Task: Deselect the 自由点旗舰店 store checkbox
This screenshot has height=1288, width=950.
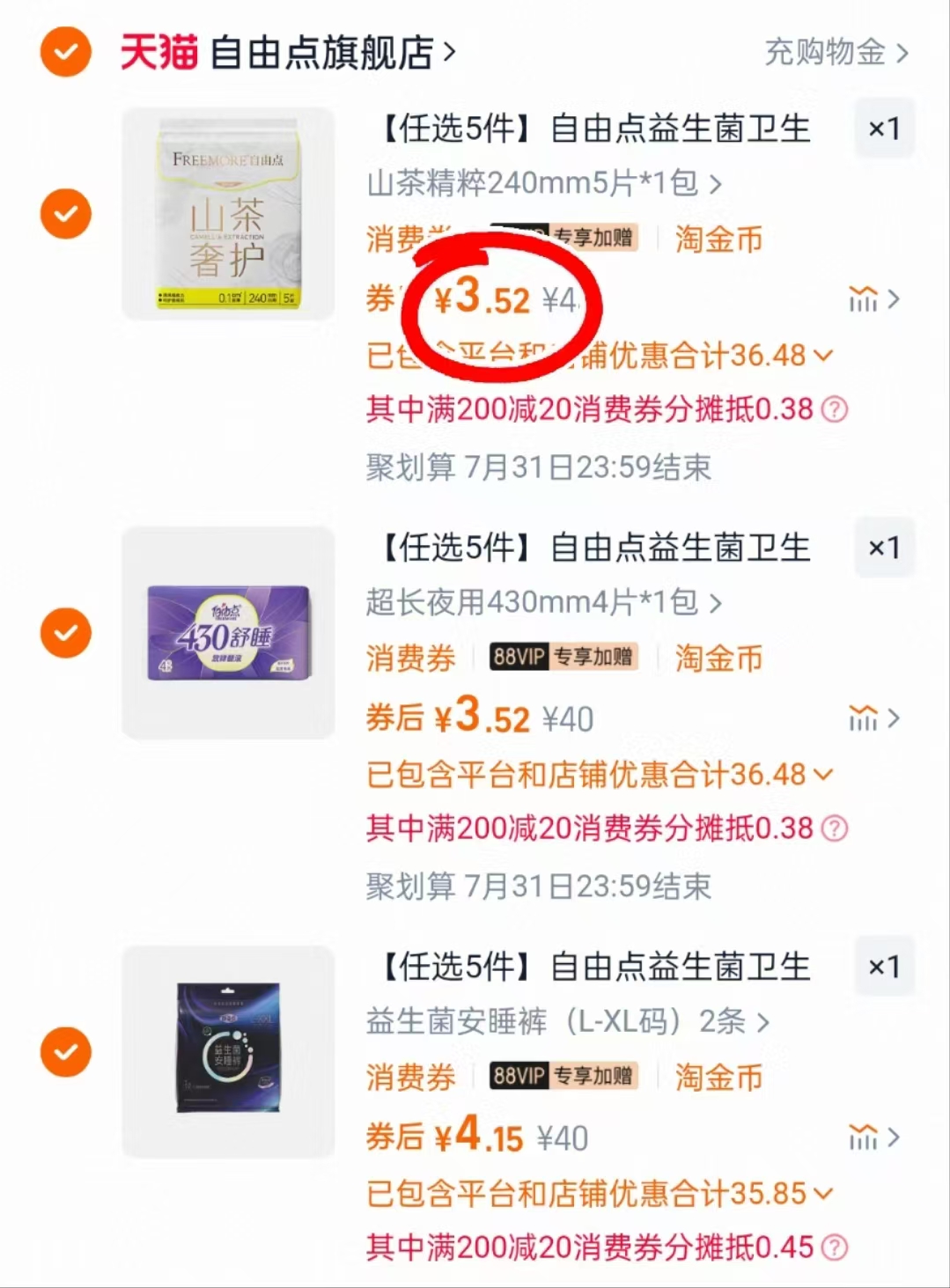Action: (x=64, y=50)
